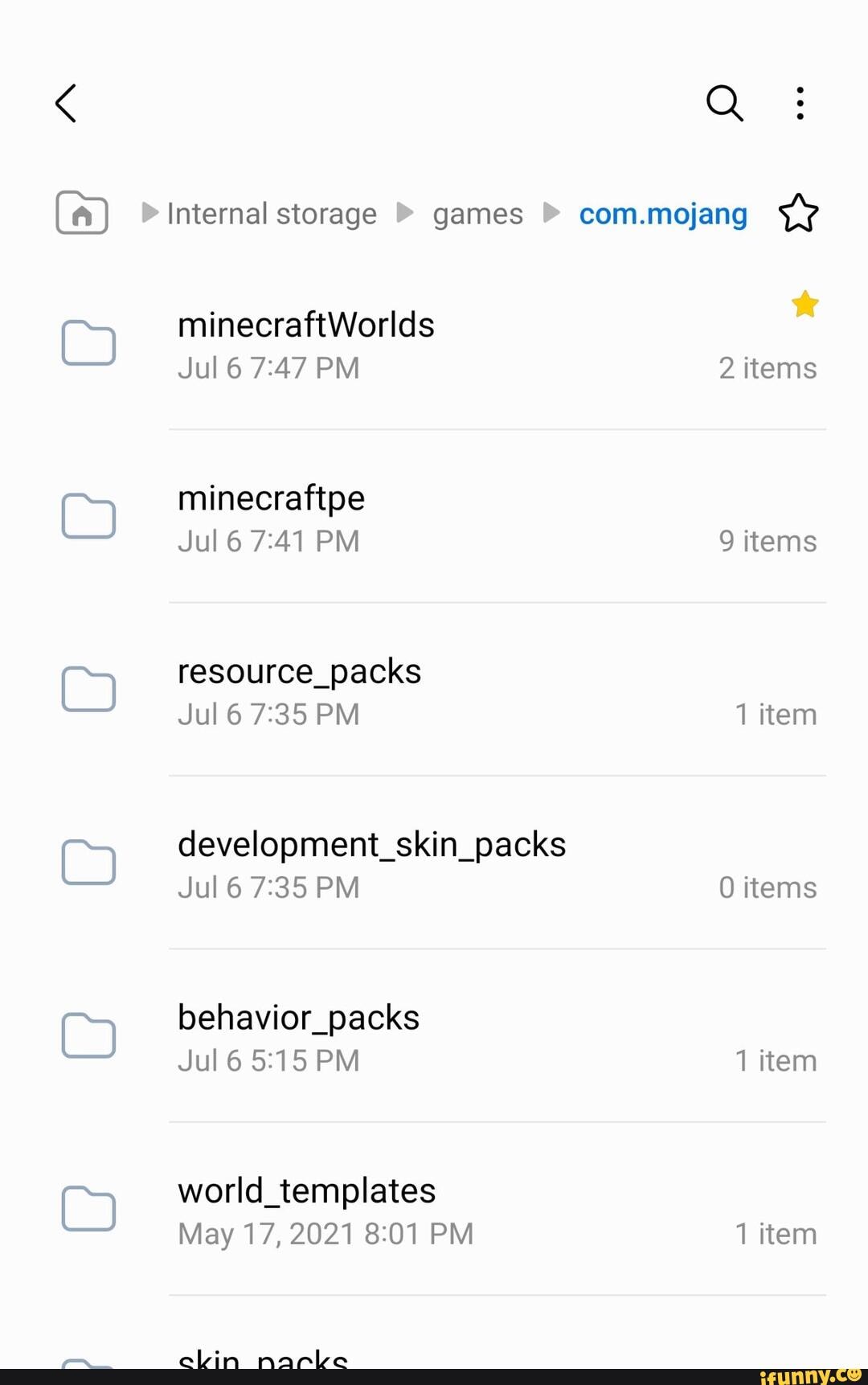The image size is (868, 1385).
Task: Toggle the bookmark star next to the breadcrumb
Action: pos(798,213)
